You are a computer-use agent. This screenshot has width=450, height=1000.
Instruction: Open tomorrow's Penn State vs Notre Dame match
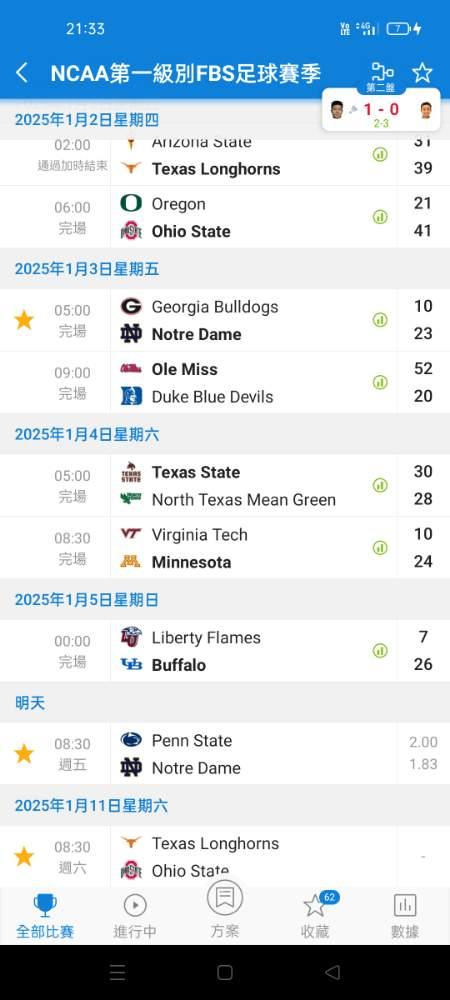coord(225,754)
